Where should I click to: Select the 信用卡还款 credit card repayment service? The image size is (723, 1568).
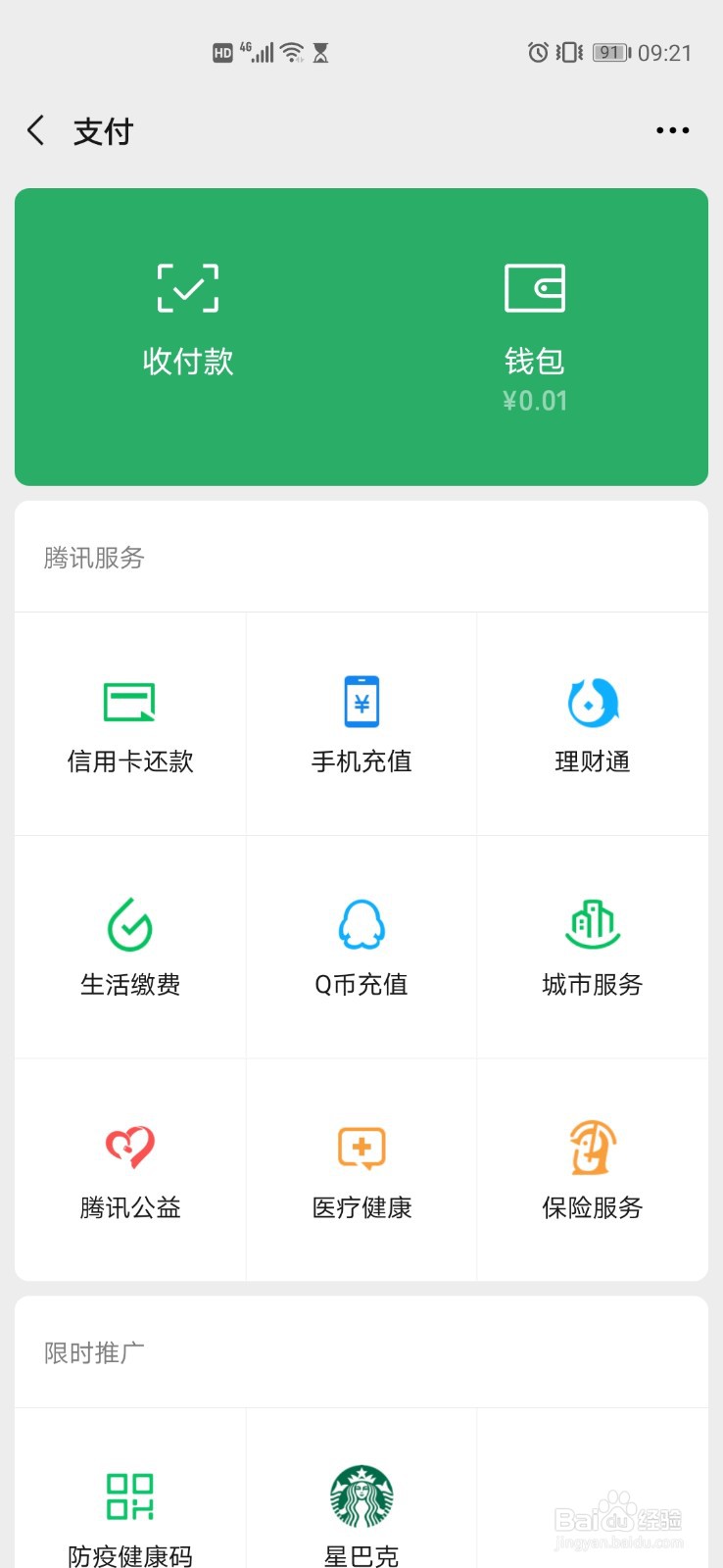[x=128, y=725]
